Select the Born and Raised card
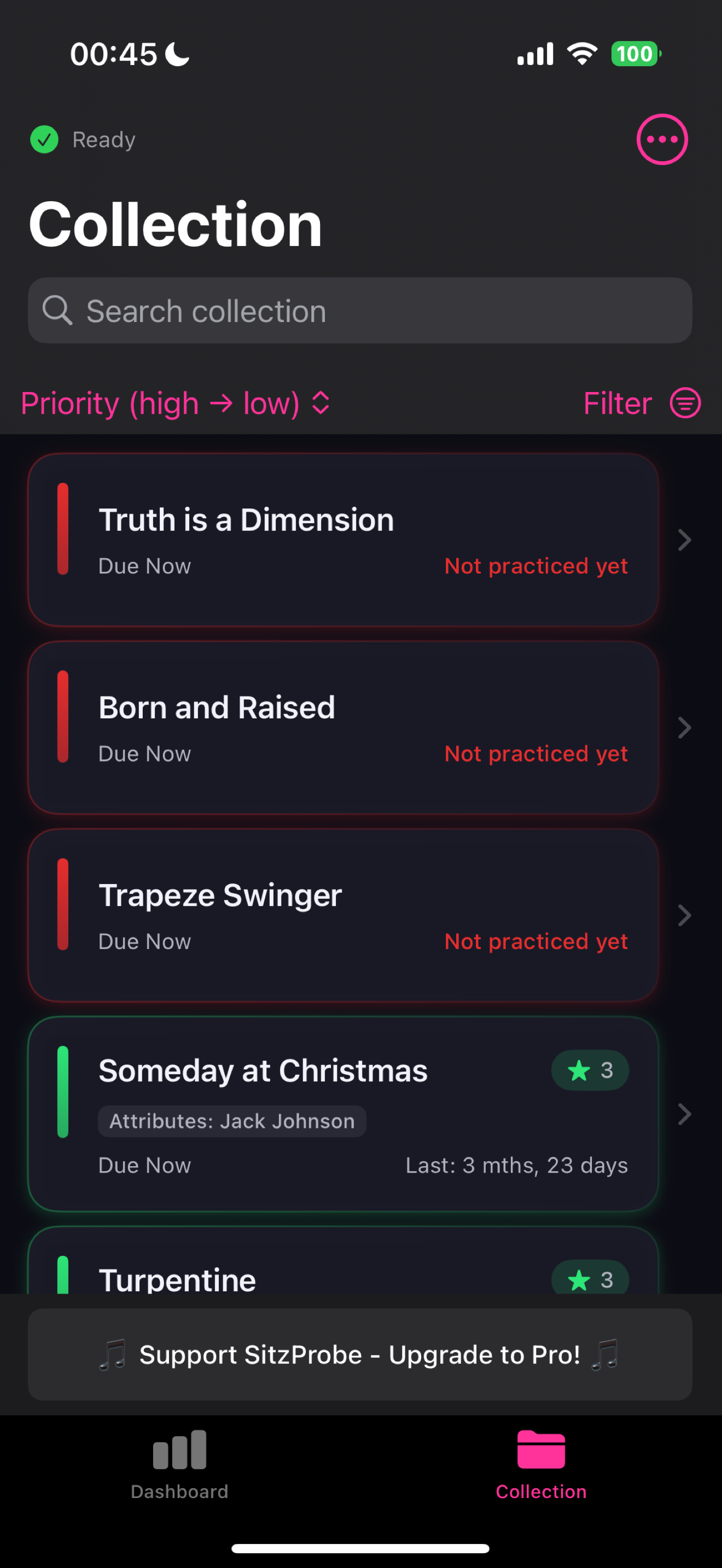Screen dimensions: 722x1568 click(x=343, y=727)
